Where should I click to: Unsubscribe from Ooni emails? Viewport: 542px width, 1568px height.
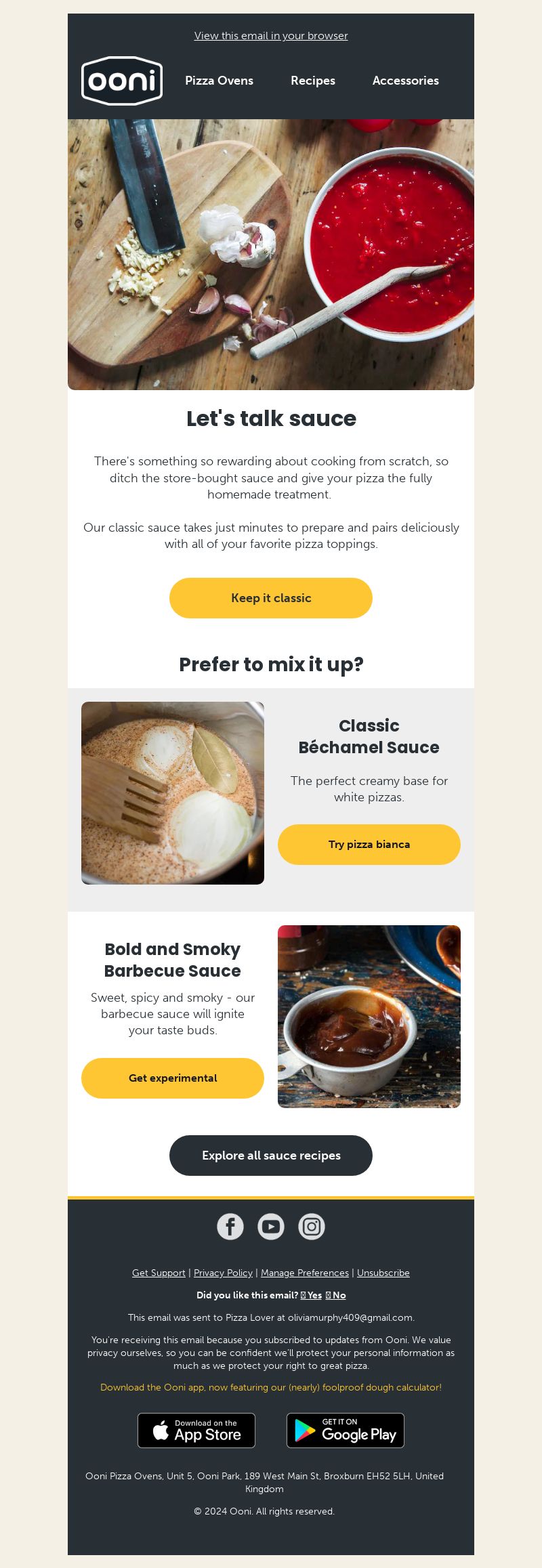click(x=383, y=1273)
